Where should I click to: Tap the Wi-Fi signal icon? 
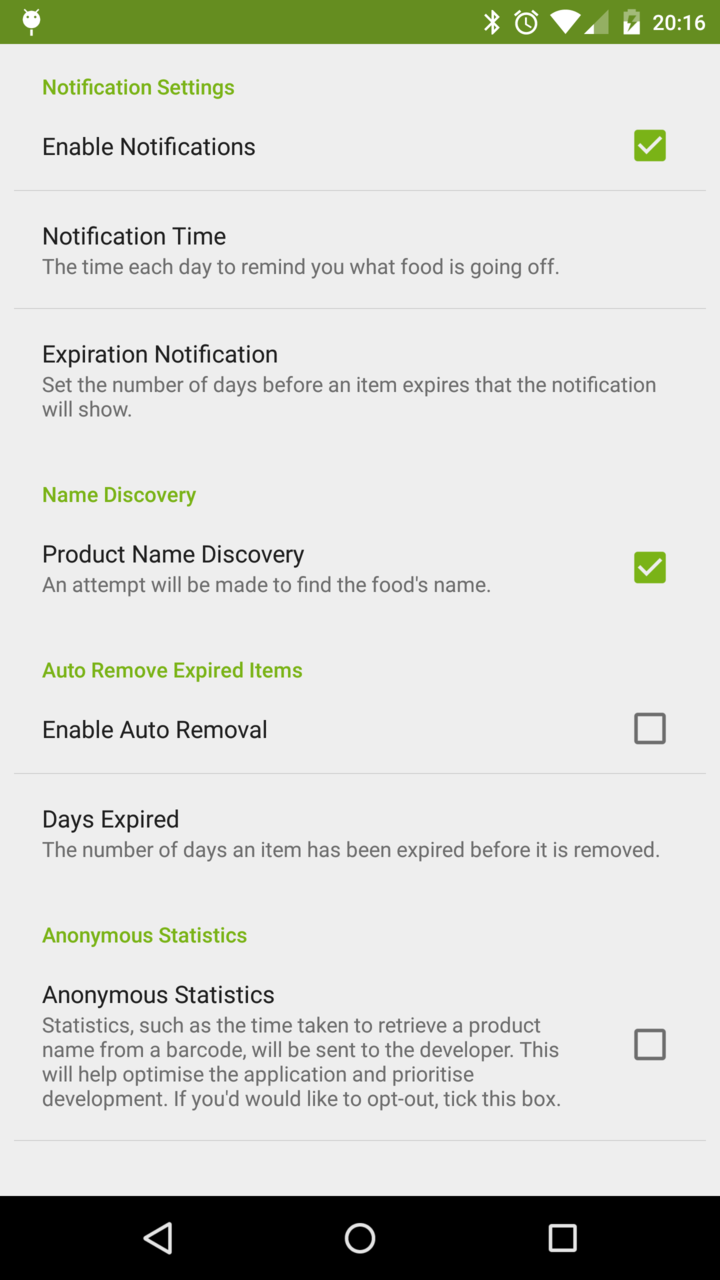566,21
